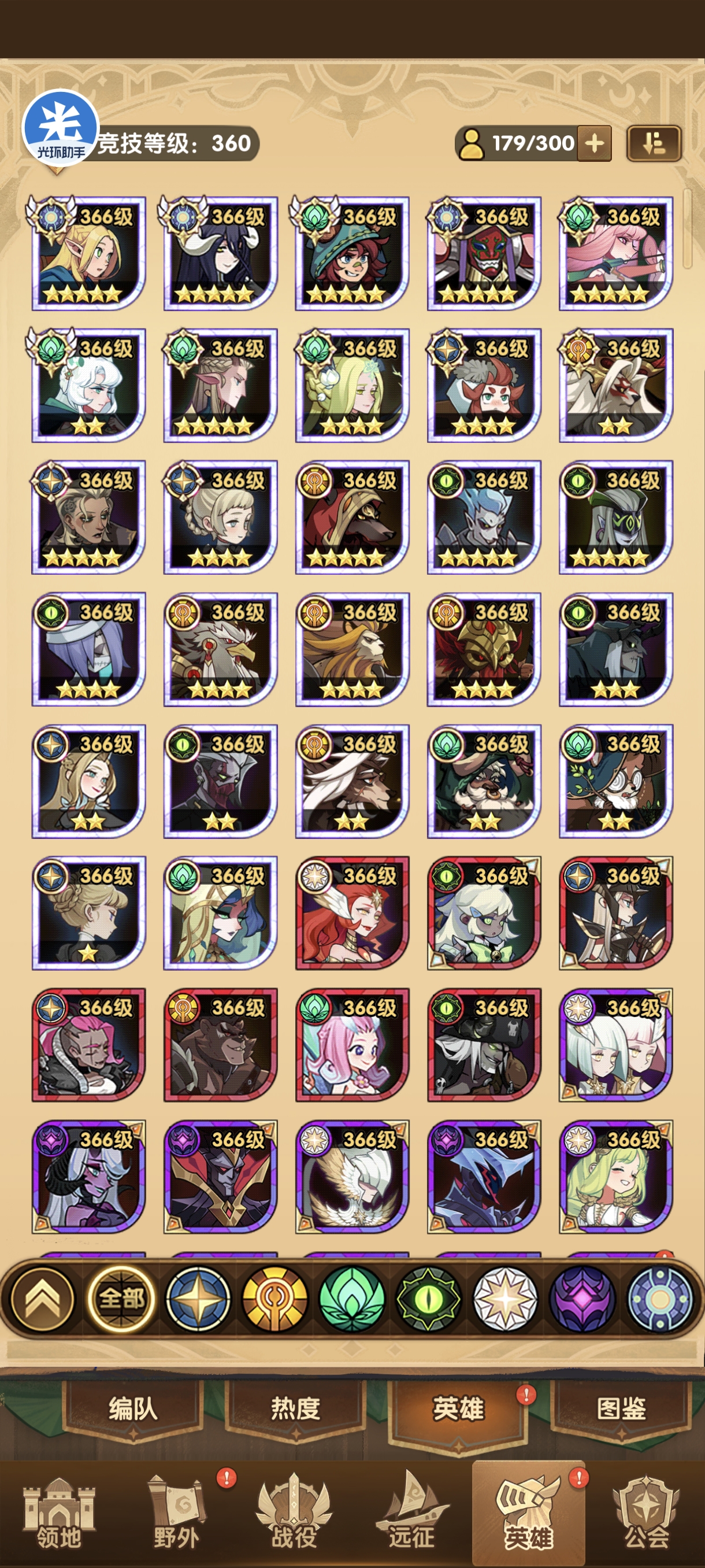Collapse the faction filter bar
This screenshot has width=705, height=1568.
43,1299
